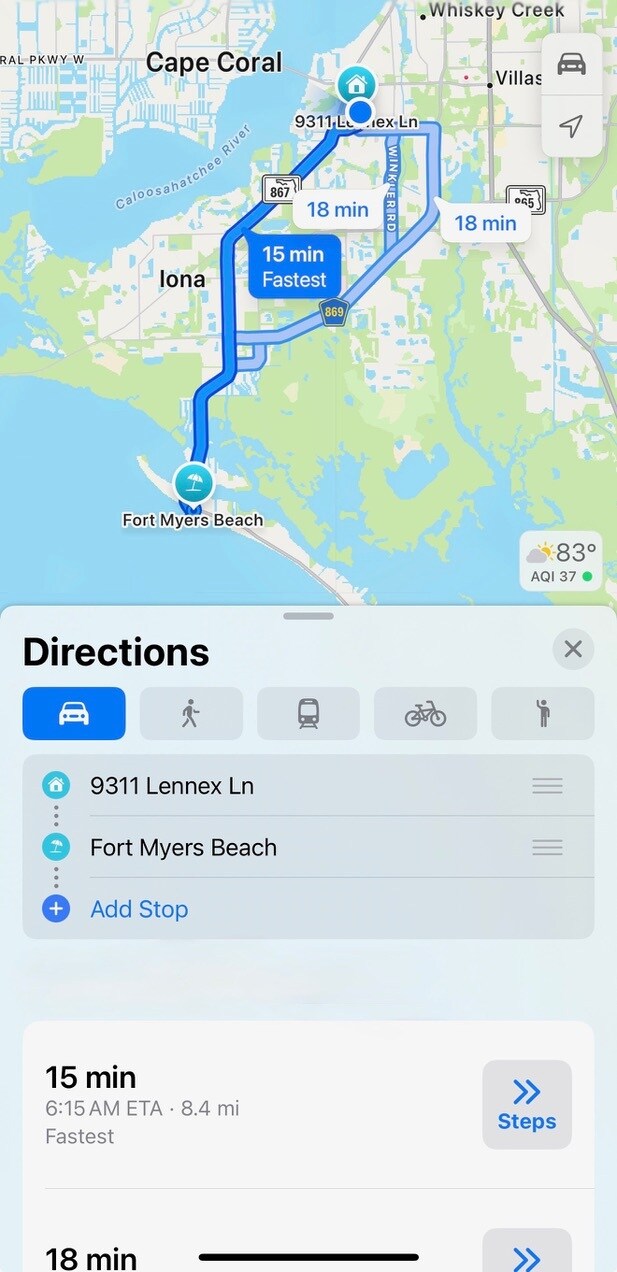The height and width of the screenshot is (1272, 617).
Task: Select the 18 min route near highway 865
Action: (485, 223)
